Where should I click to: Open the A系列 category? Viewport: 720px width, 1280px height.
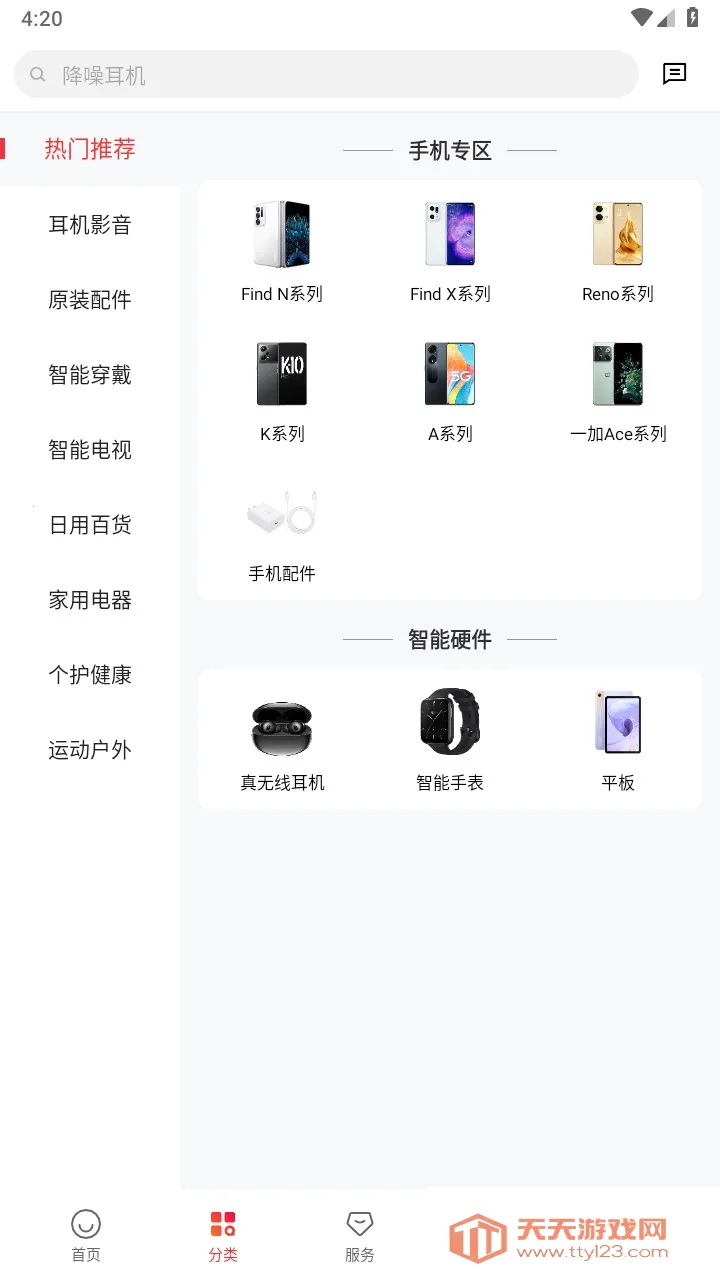449,390
